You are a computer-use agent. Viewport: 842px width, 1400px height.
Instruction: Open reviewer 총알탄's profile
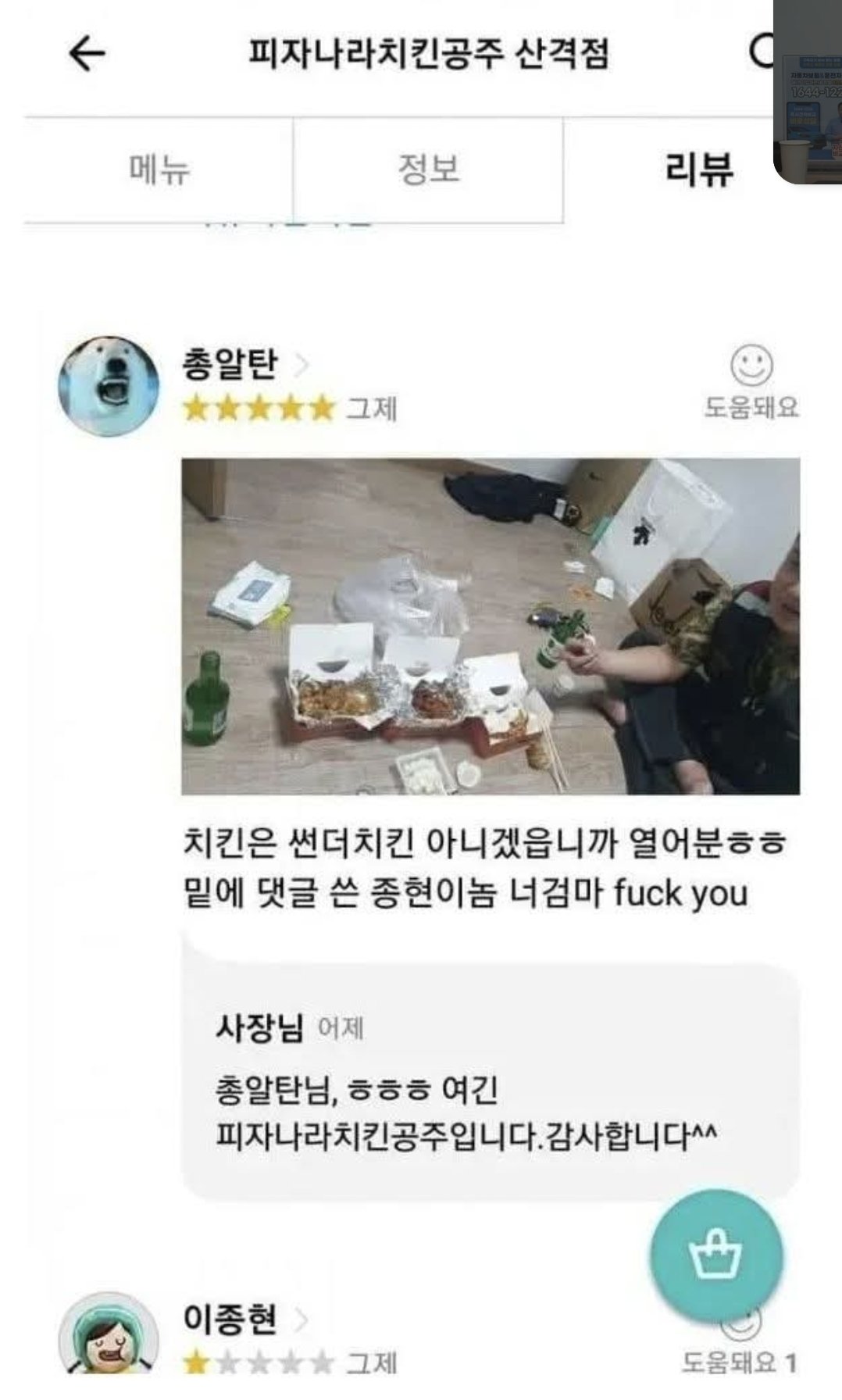[x=230, y=364]
